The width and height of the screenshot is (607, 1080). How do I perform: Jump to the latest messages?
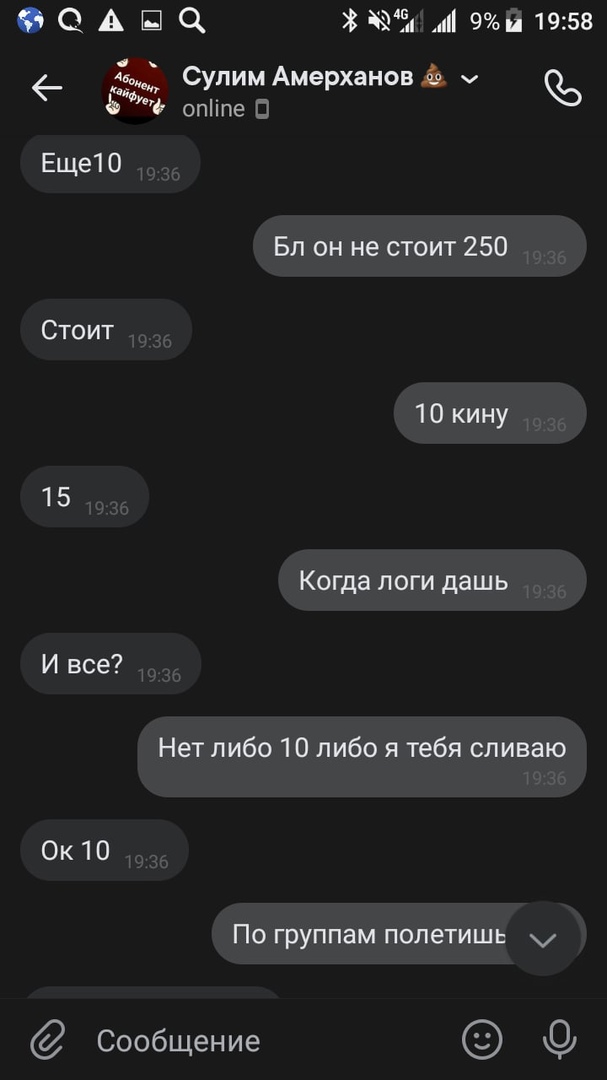tap(543, 939)
